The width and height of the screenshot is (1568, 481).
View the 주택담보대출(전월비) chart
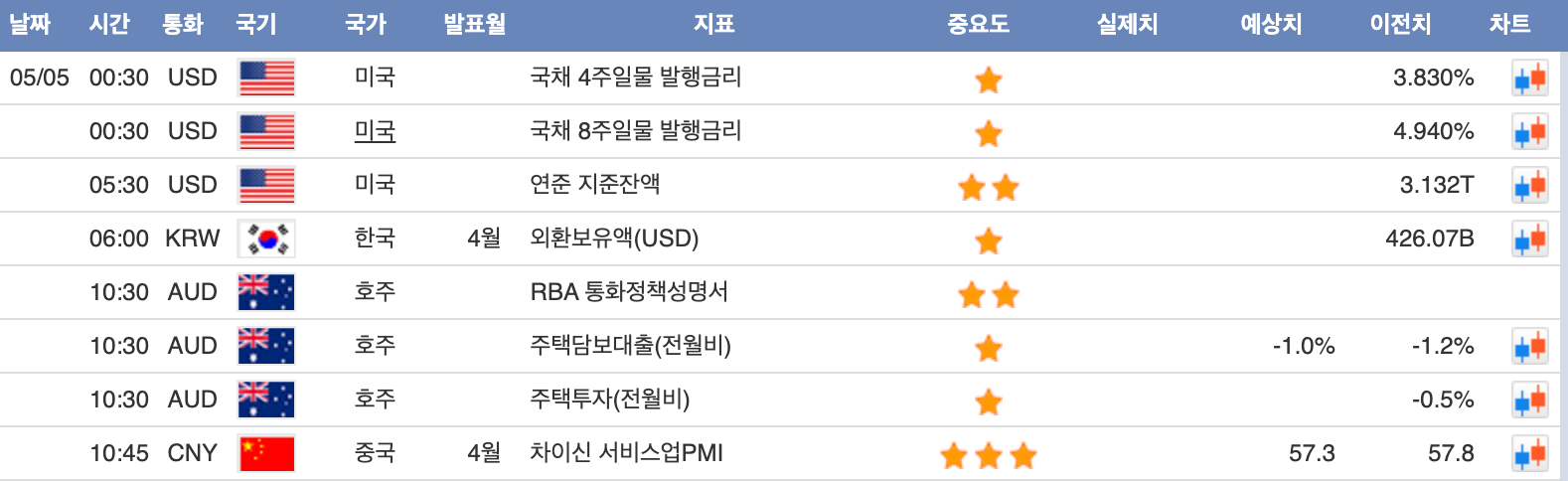(1529, 346)
